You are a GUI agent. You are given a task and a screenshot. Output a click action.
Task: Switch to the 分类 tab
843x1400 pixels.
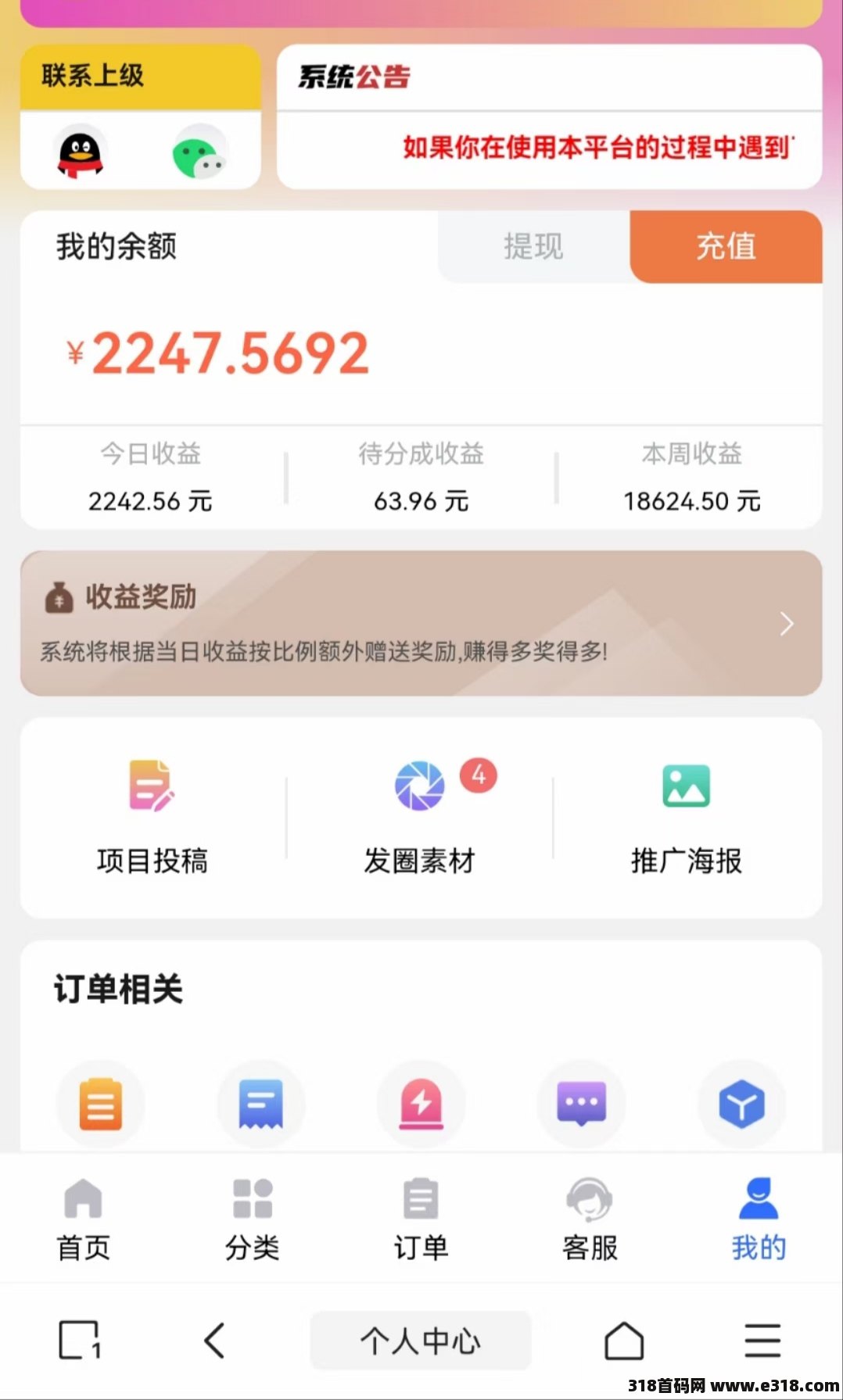252,1218
